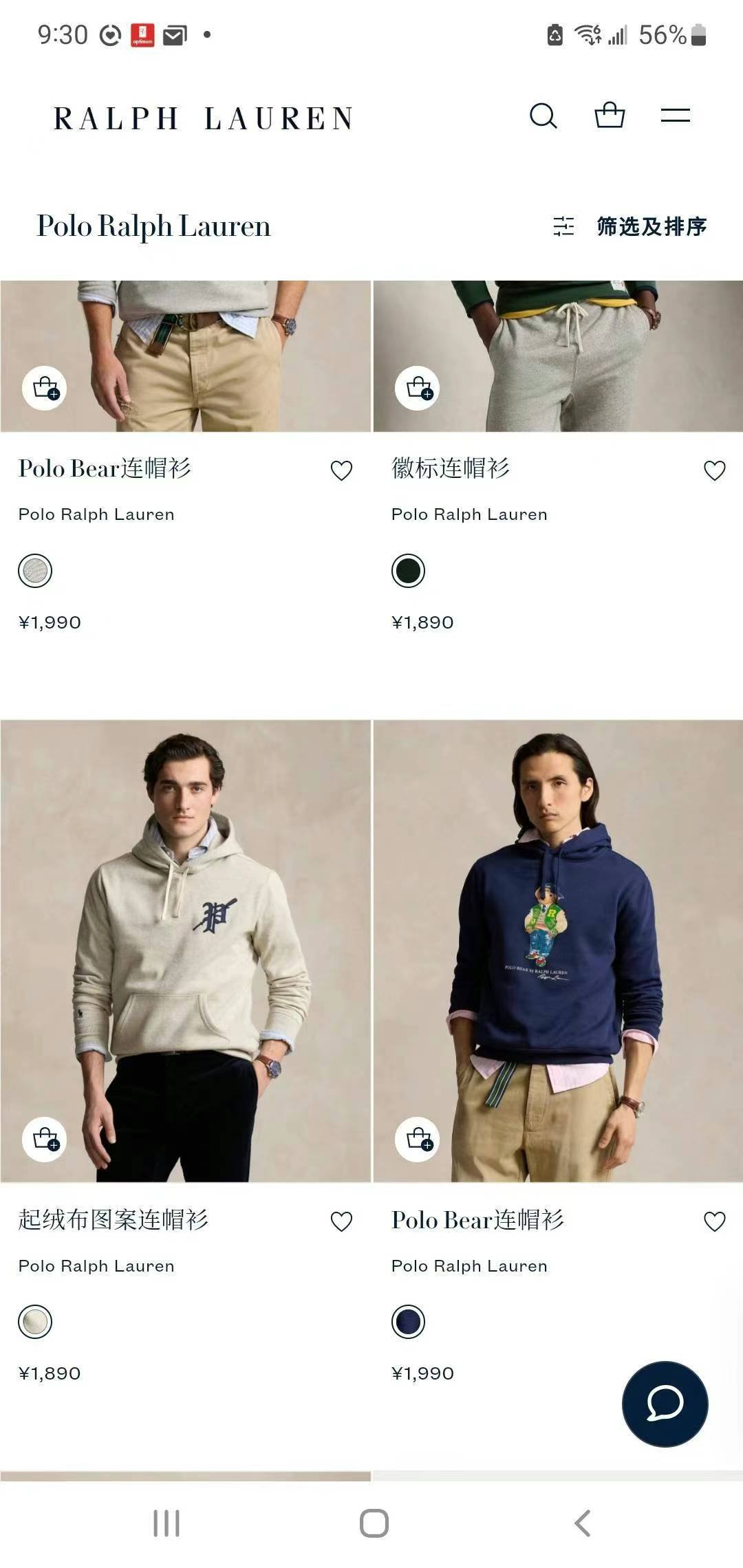The image size is (743, 1568).
Task: Open the shopping bag
Action: pyautogui.click(x=610, y=116)
